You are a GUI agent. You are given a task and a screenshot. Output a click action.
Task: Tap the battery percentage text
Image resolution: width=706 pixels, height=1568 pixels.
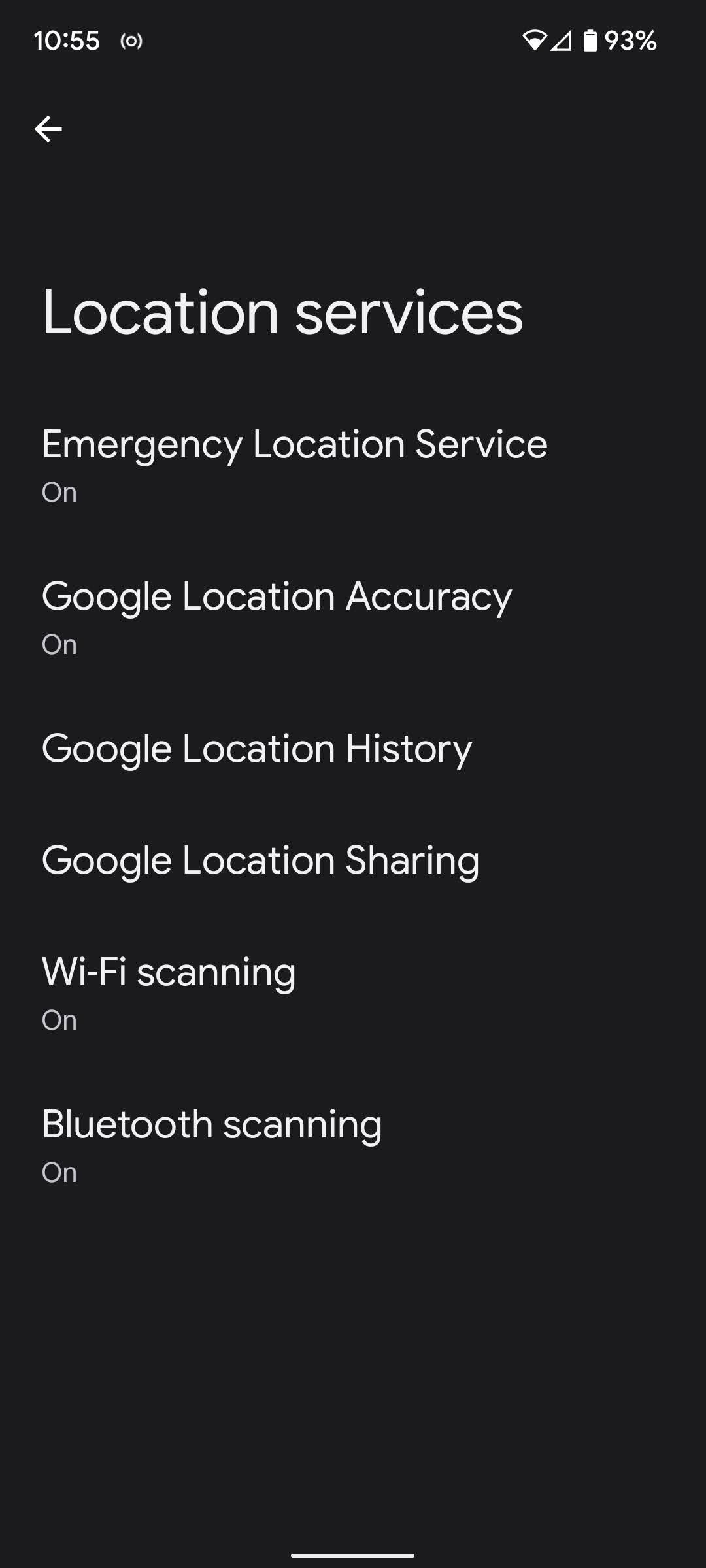tap(630, 41)
